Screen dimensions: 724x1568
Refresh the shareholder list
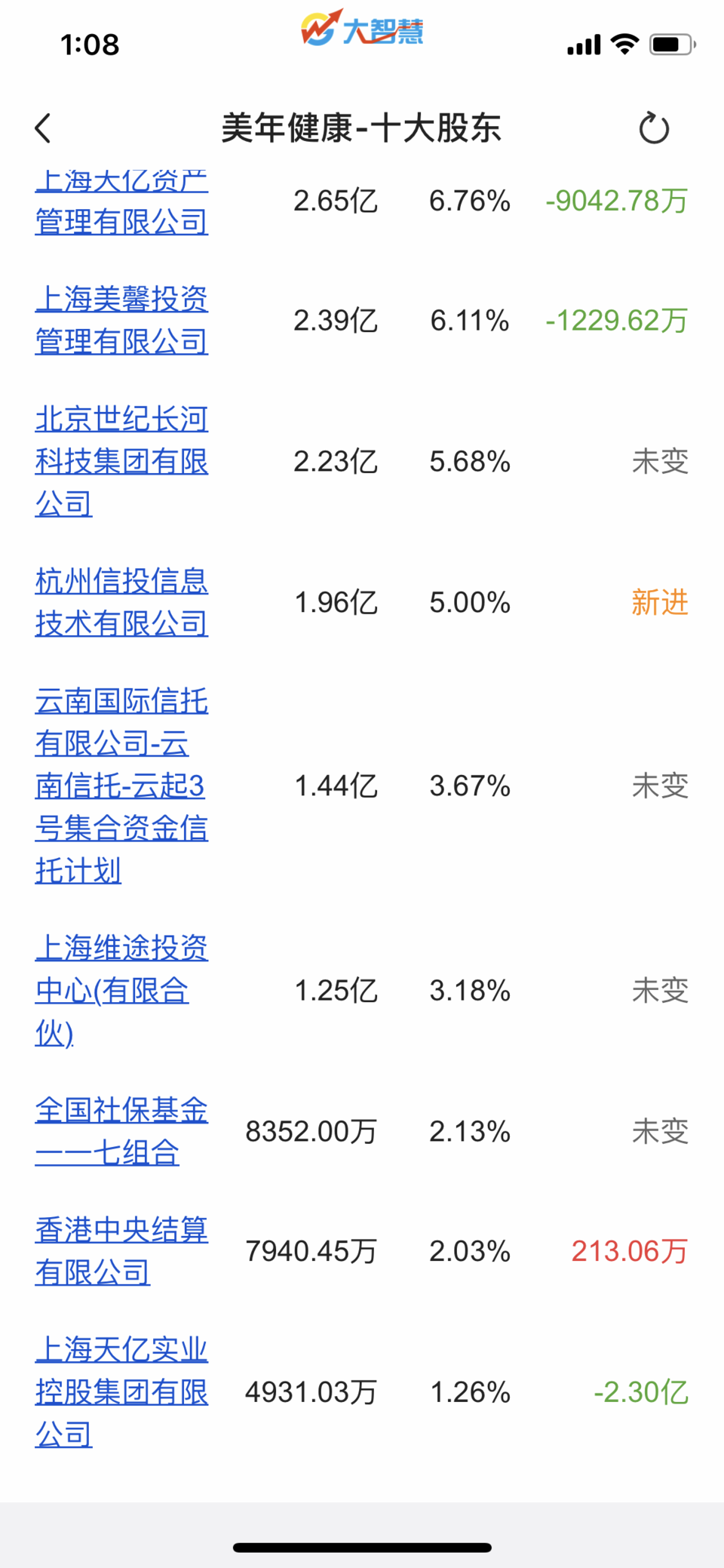[653, 128]
